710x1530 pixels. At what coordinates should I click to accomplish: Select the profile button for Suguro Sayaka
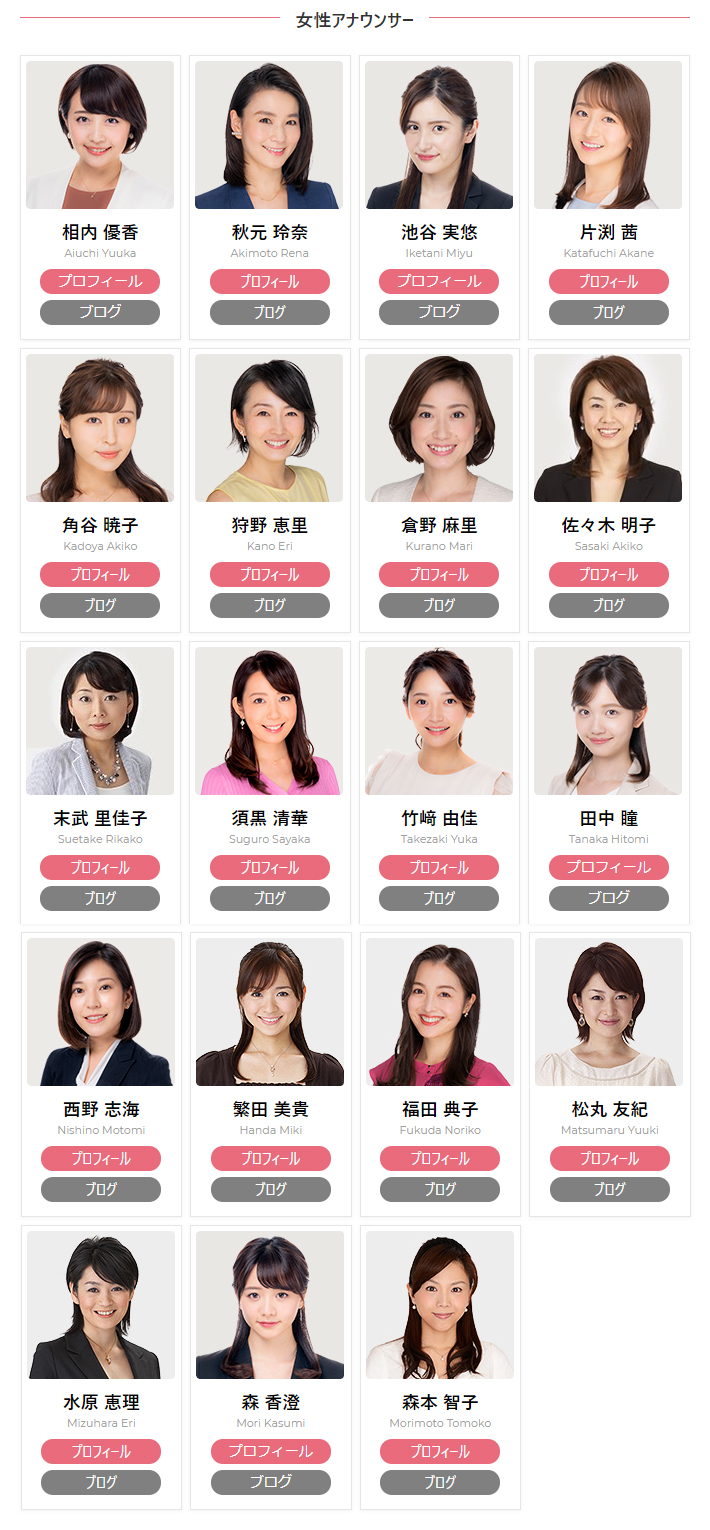(269, 868)
